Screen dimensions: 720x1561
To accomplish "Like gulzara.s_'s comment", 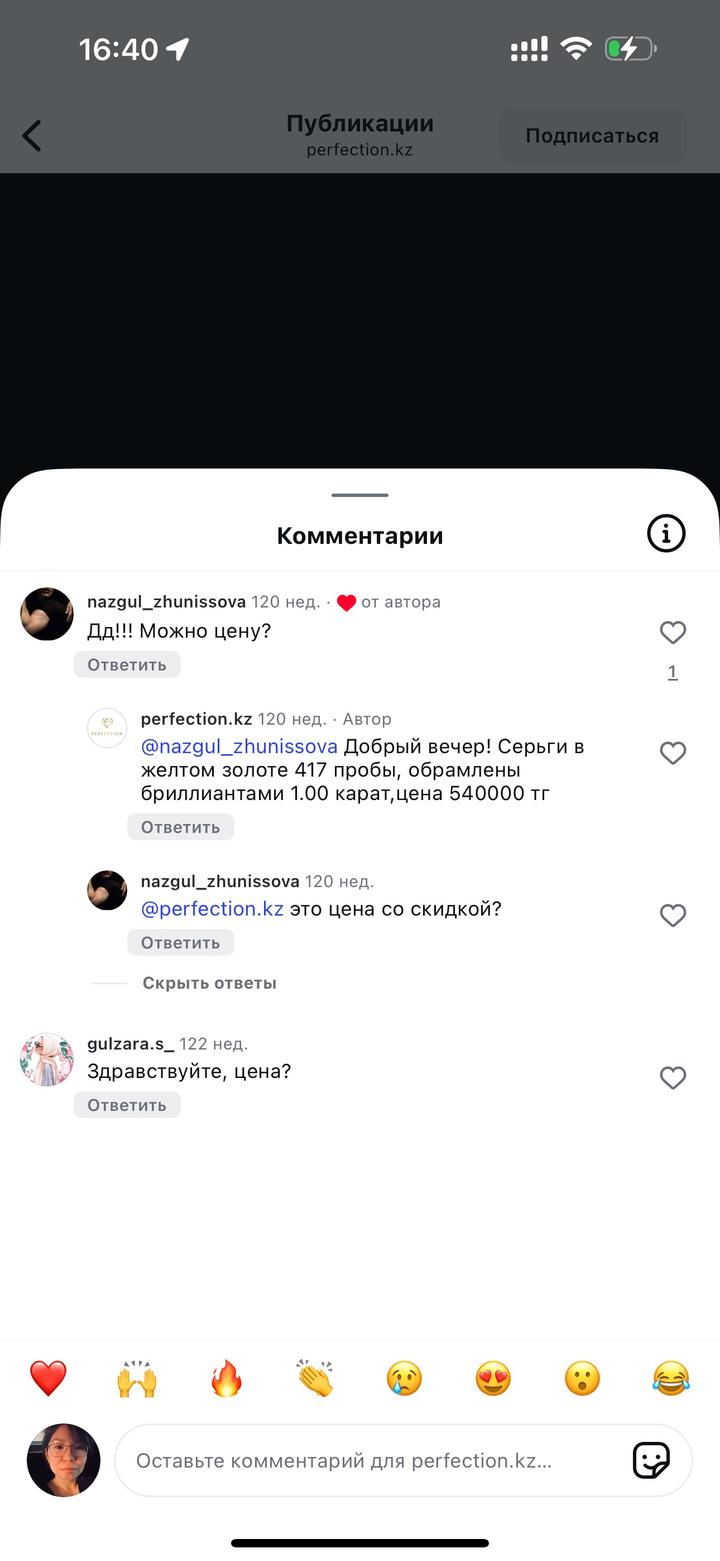I will pos(673,1077).
